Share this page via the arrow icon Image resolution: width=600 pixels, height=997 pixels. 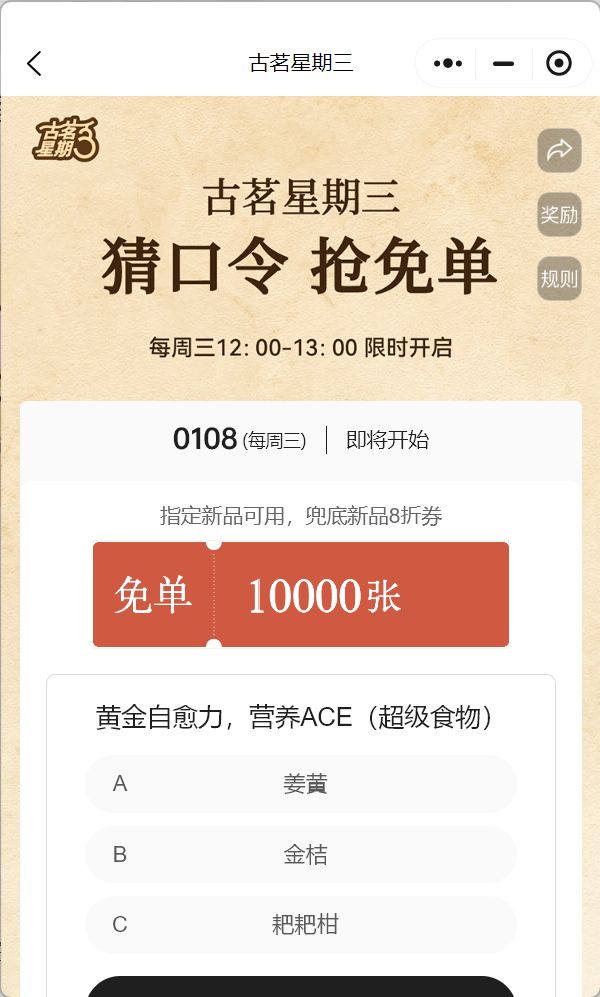[x=559, y=151]
